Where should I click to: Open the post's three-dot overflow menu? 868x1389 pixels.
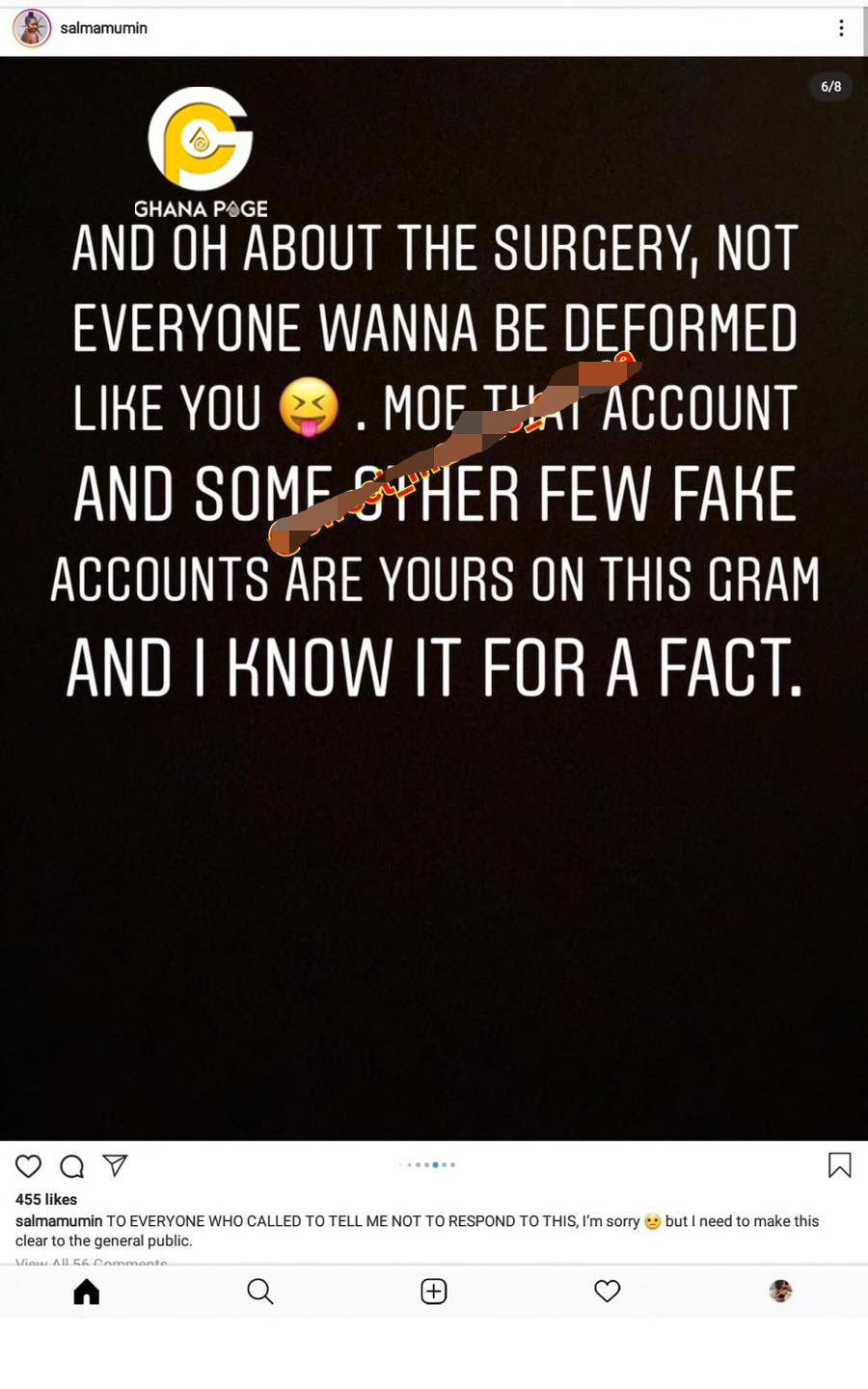click(841, 28)
